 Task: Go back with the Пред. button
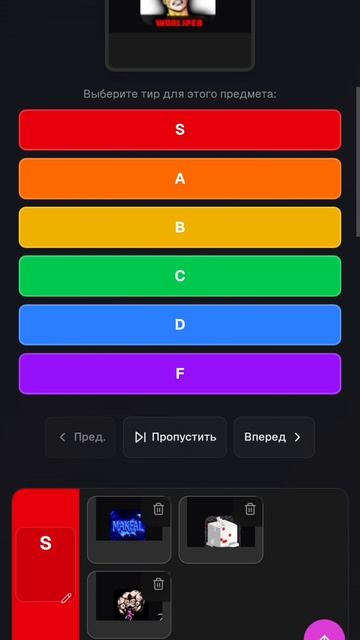click(80, 437)
